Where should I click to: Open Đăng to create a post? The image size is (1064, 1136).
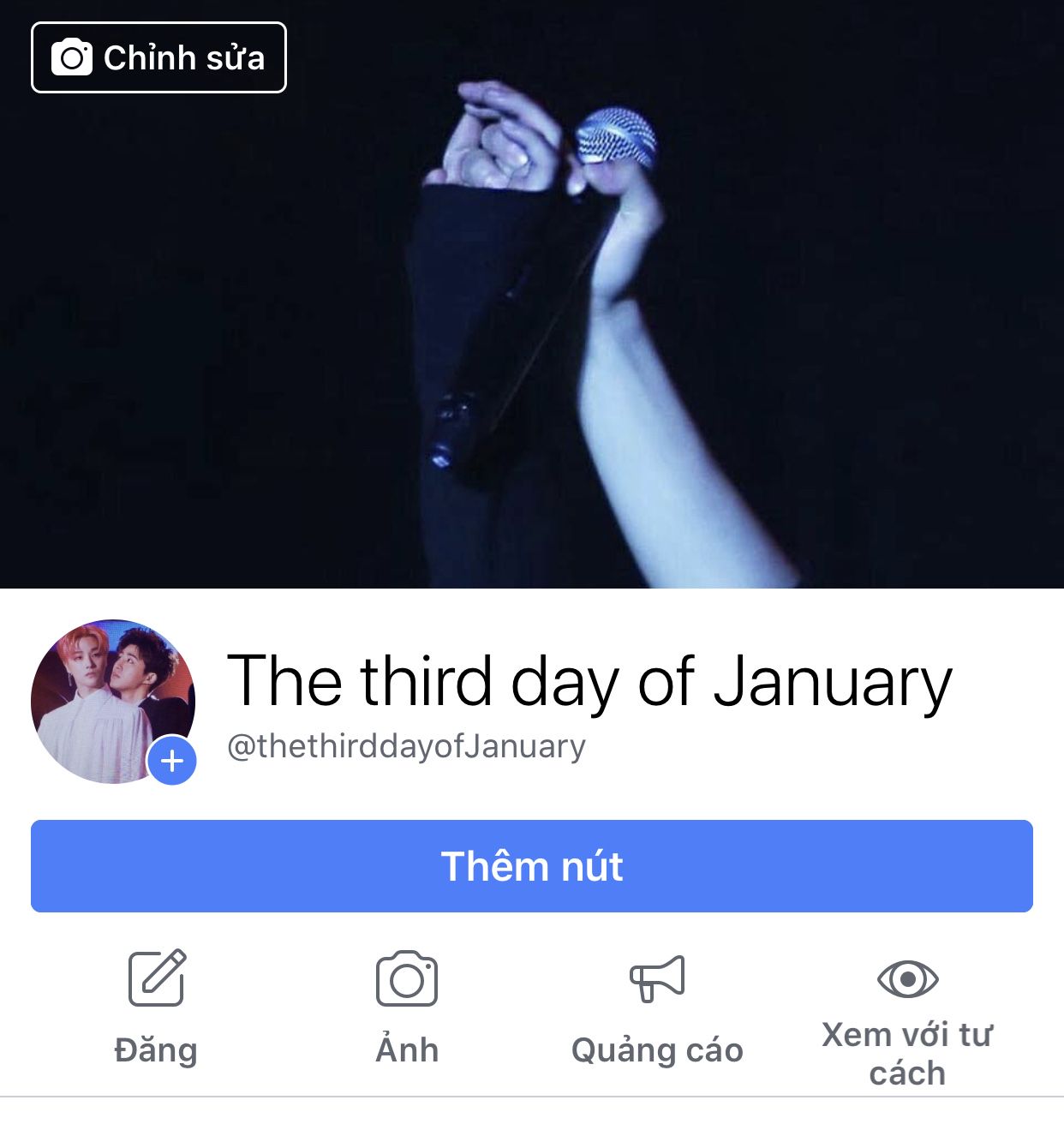(x=156, y=1005)
